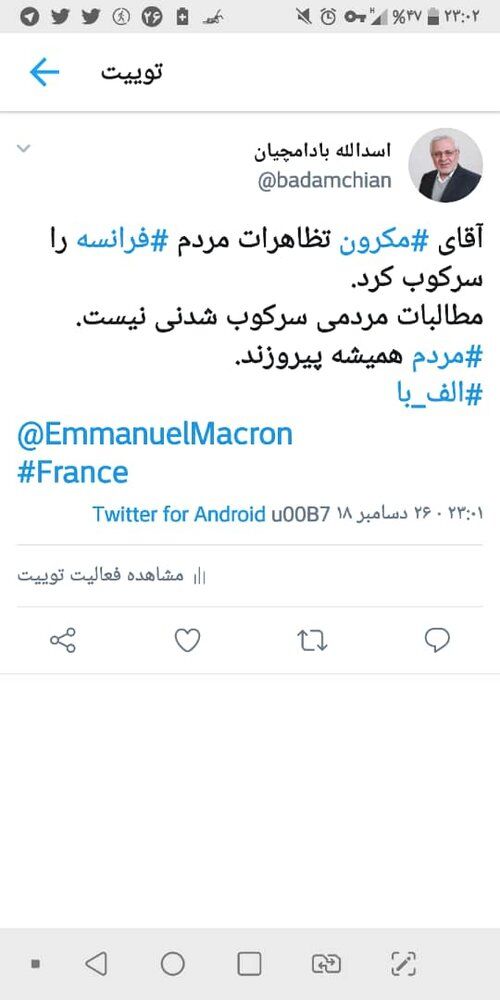500x1000 pixels.
Task: Open the @EmmanuelMacron mention
Action: [x=155, y=434]
